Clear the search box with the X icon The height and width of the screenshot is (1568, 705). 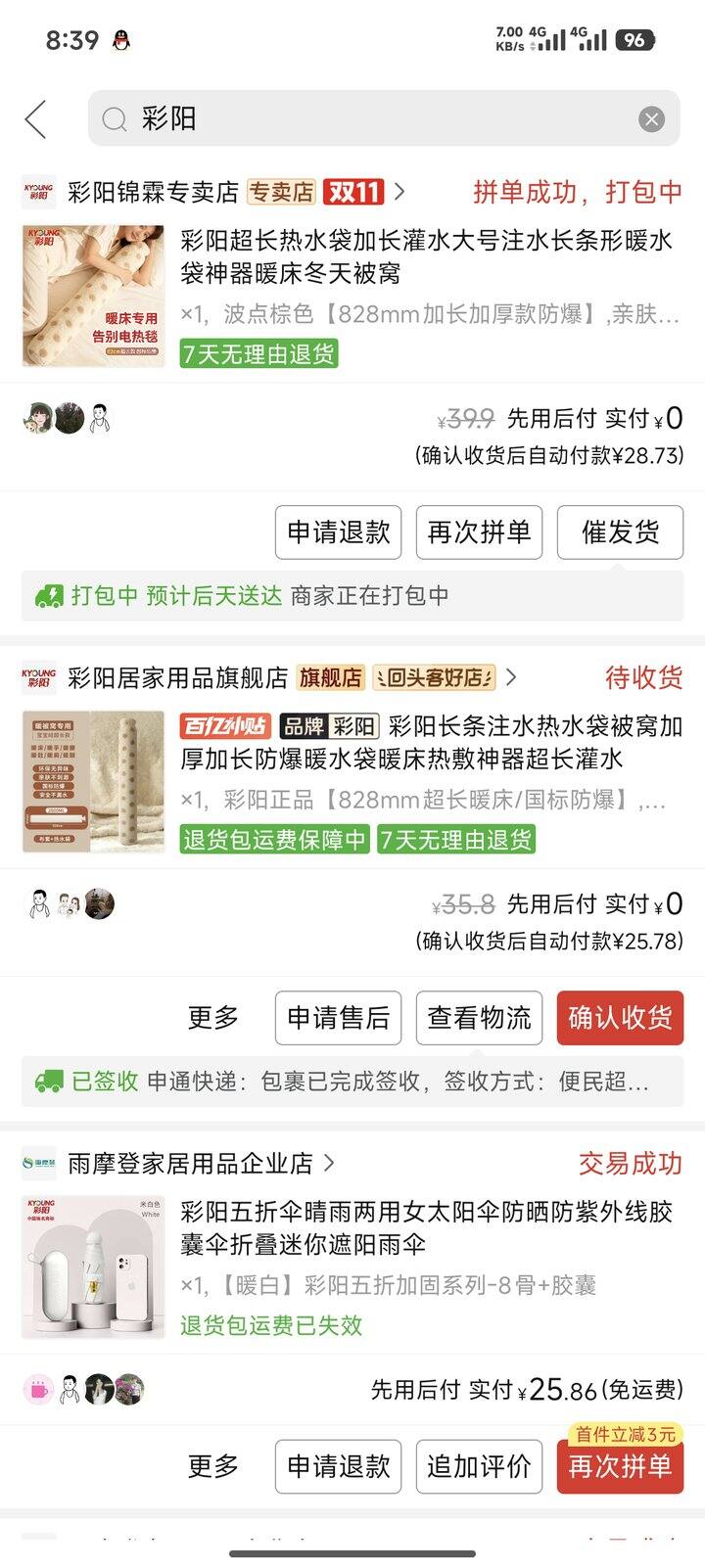point(651,118)
